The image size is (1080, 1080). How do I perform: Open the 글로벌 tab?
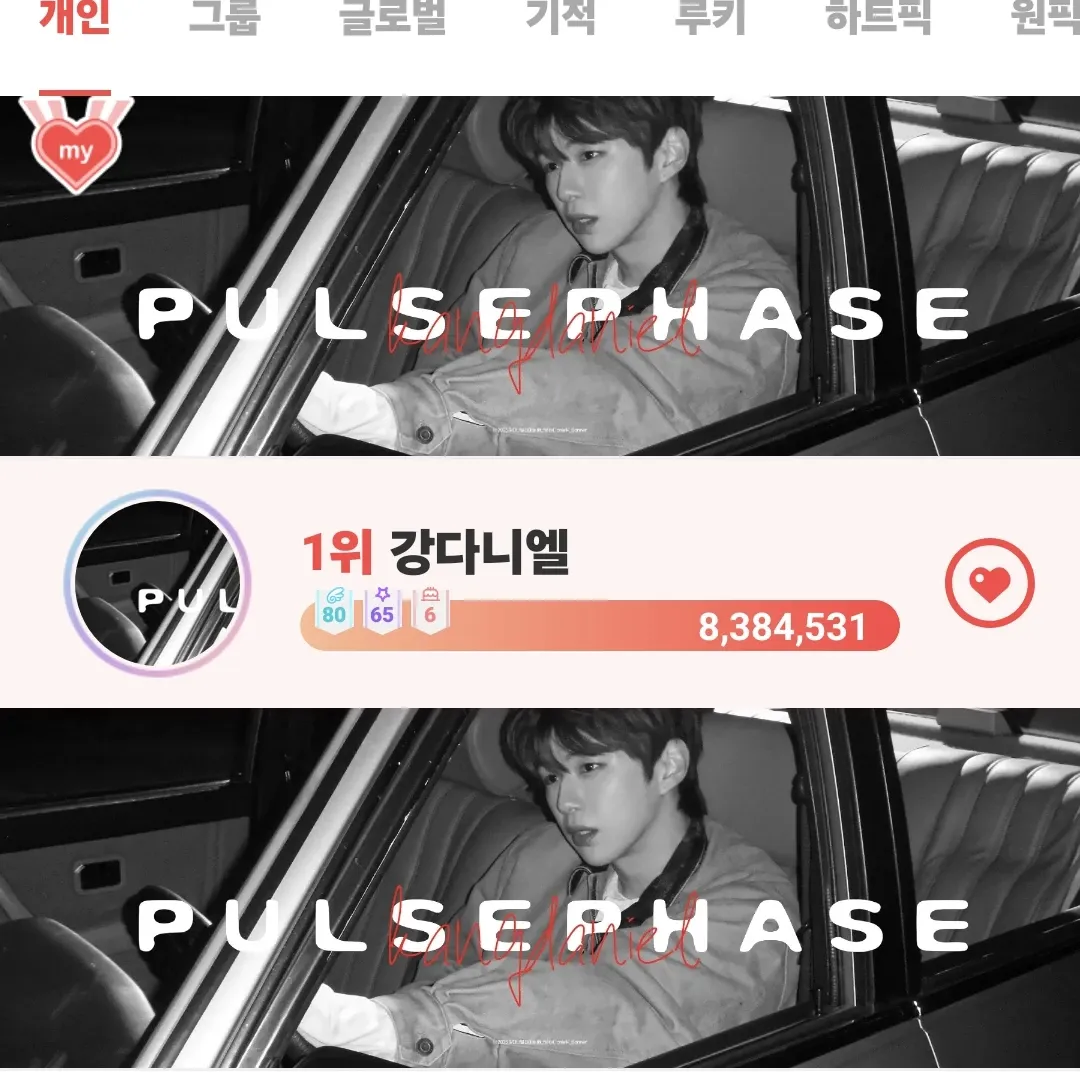click(x=392, y=18)
